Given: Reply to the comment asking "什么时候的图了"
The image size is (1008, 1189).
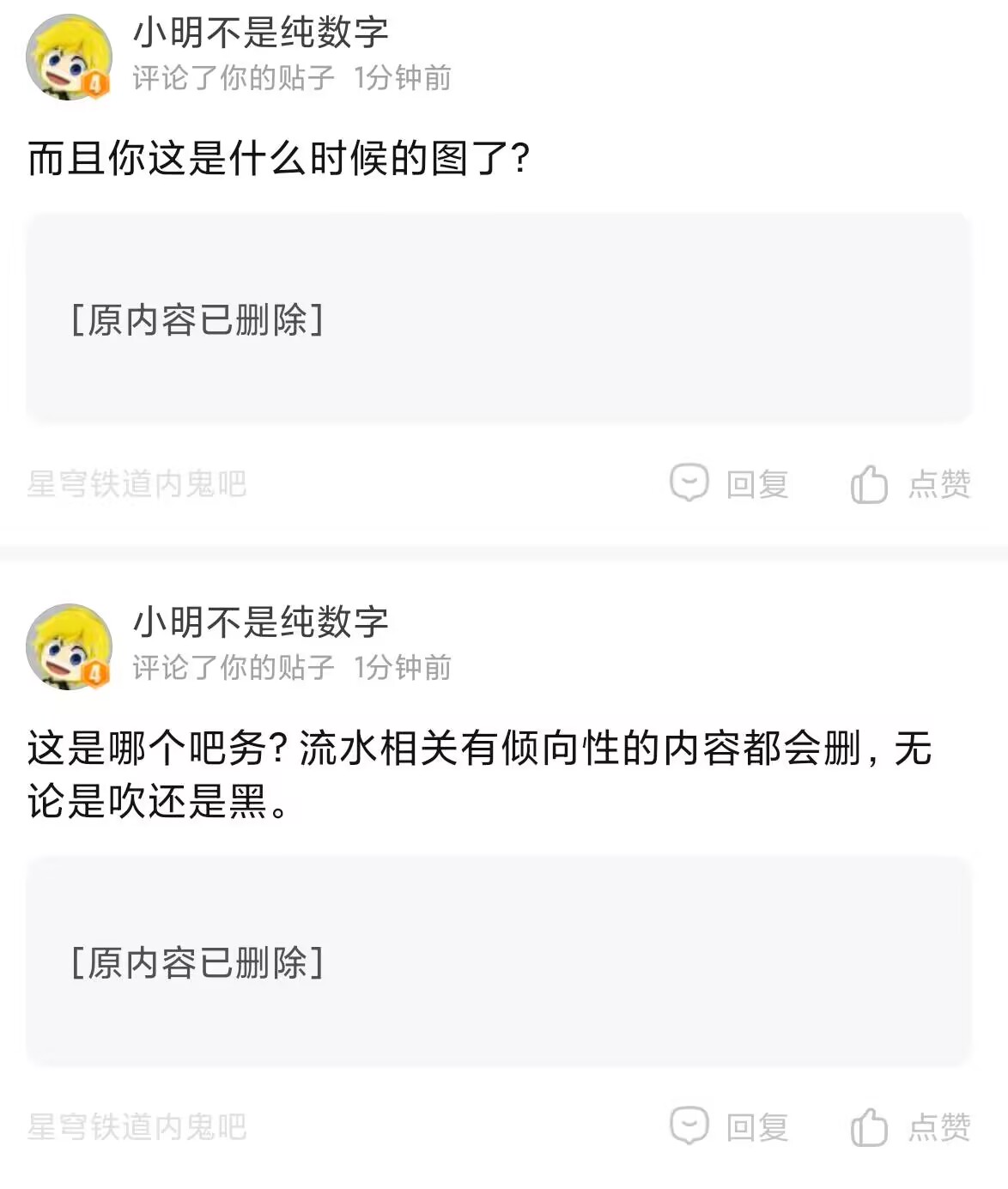Looking at the screenshot, I should click(729, 483).
